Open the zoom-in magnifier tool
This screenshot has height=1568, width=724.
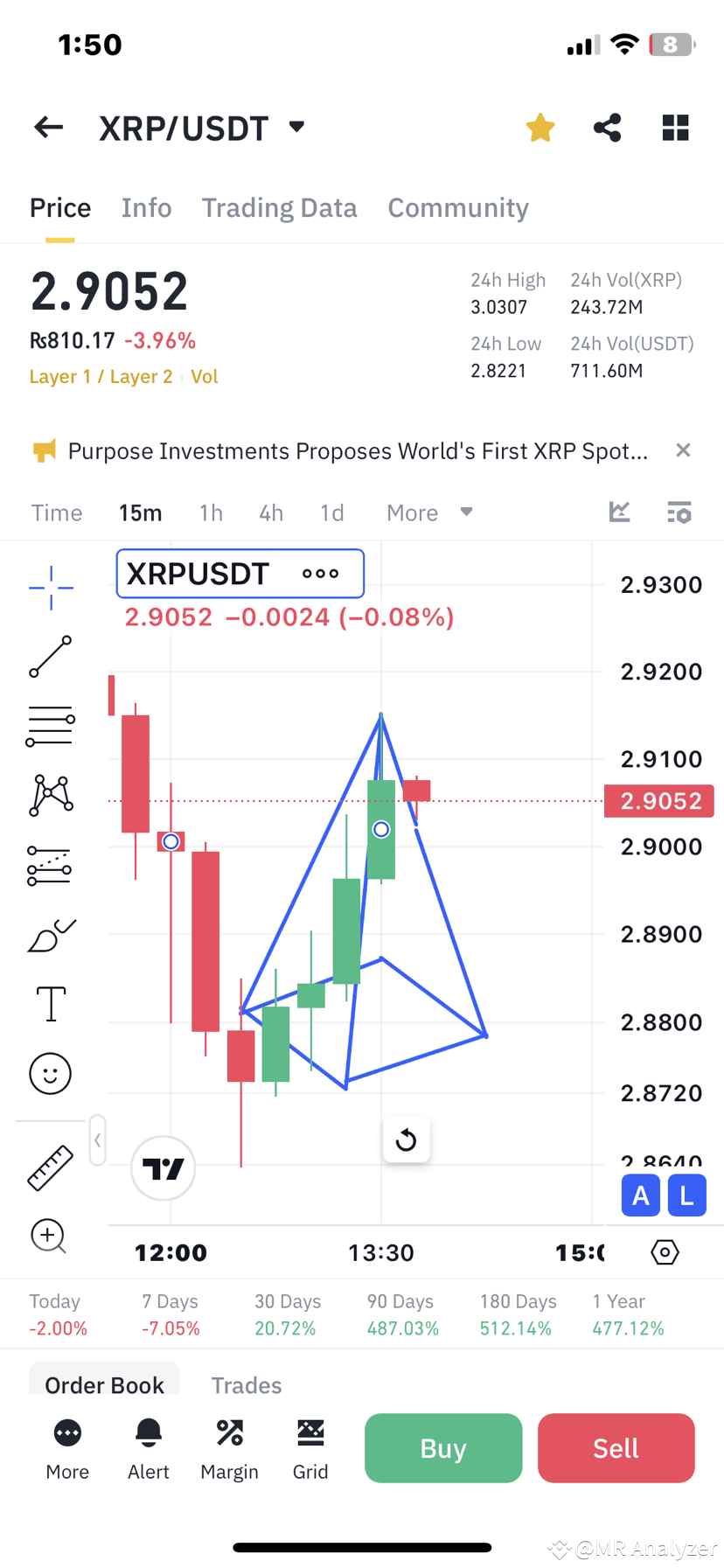pyautogui.click(x=50, y=1237)
